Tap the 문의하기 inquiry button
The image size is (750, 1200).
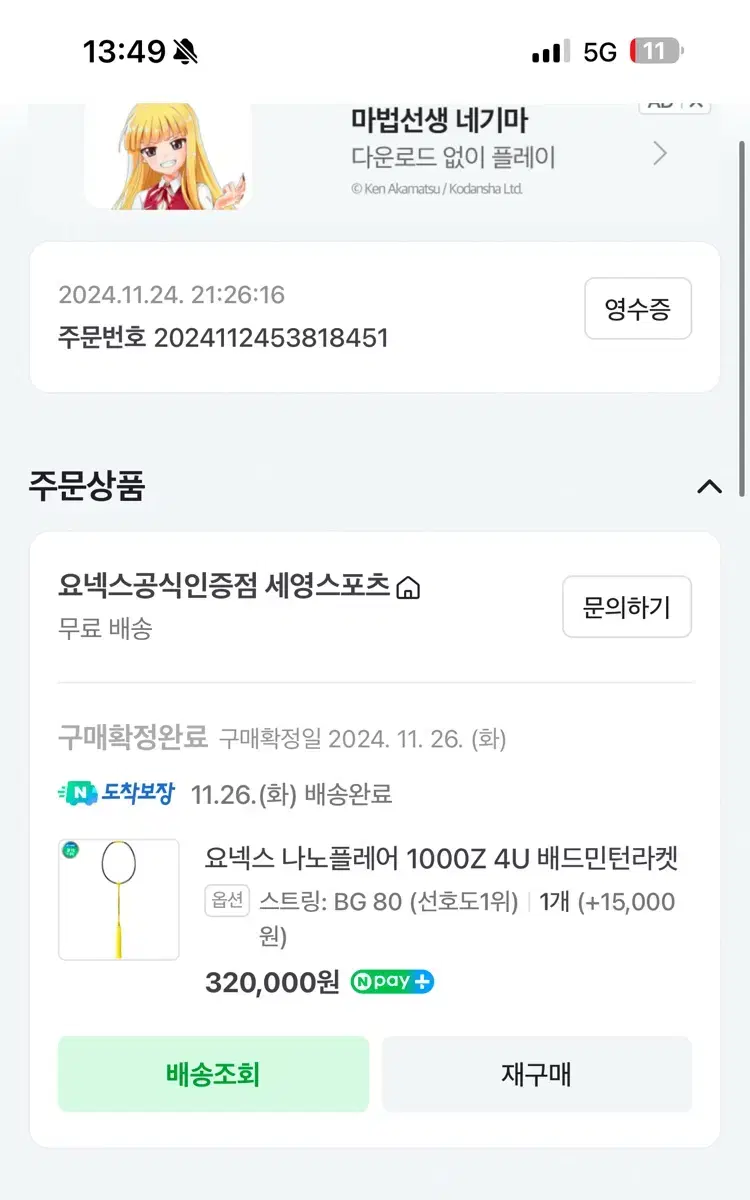click(627, 607)
